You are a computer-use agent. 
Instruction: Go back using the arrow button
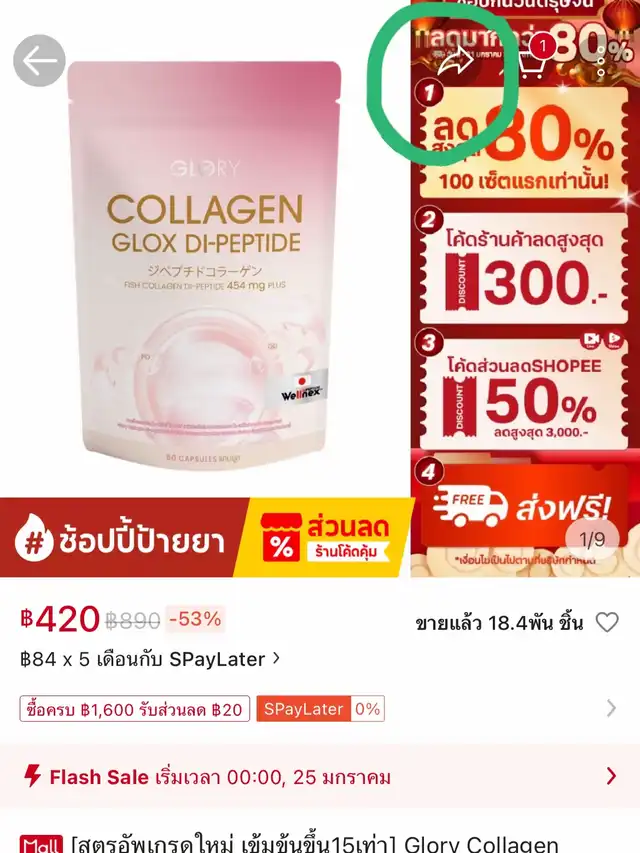pyautogui.click(x=39, y=62)
